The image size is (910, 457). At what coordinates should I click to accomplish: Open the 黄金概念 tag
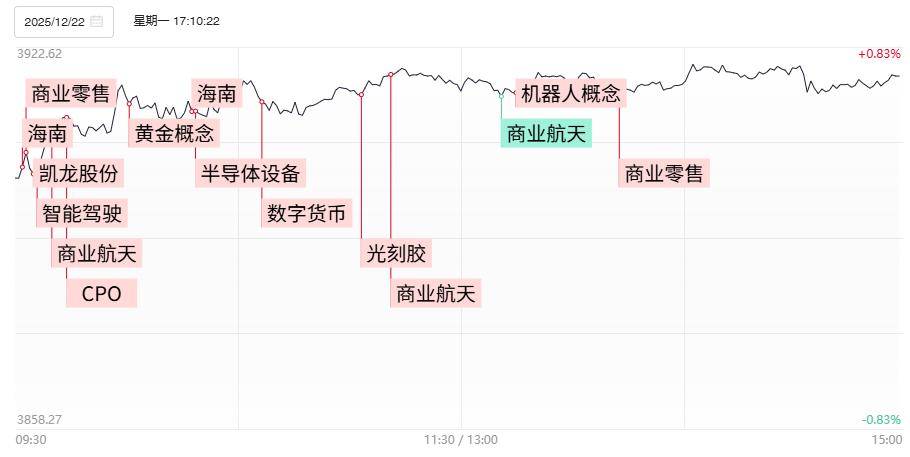pyautogui.click(x=174, y=133)
